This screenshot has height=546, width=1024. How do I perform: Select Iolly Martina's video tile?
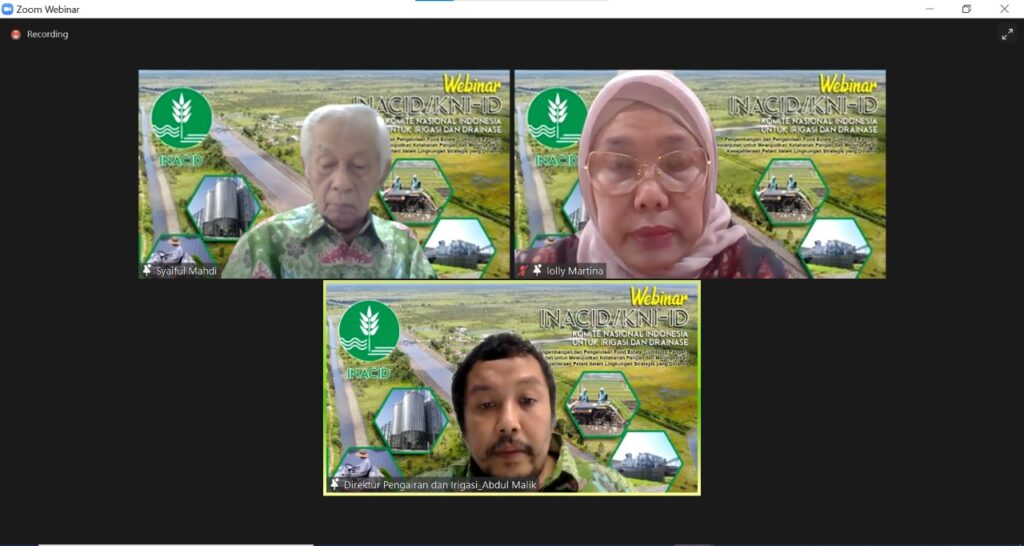(x=699, y=174)
